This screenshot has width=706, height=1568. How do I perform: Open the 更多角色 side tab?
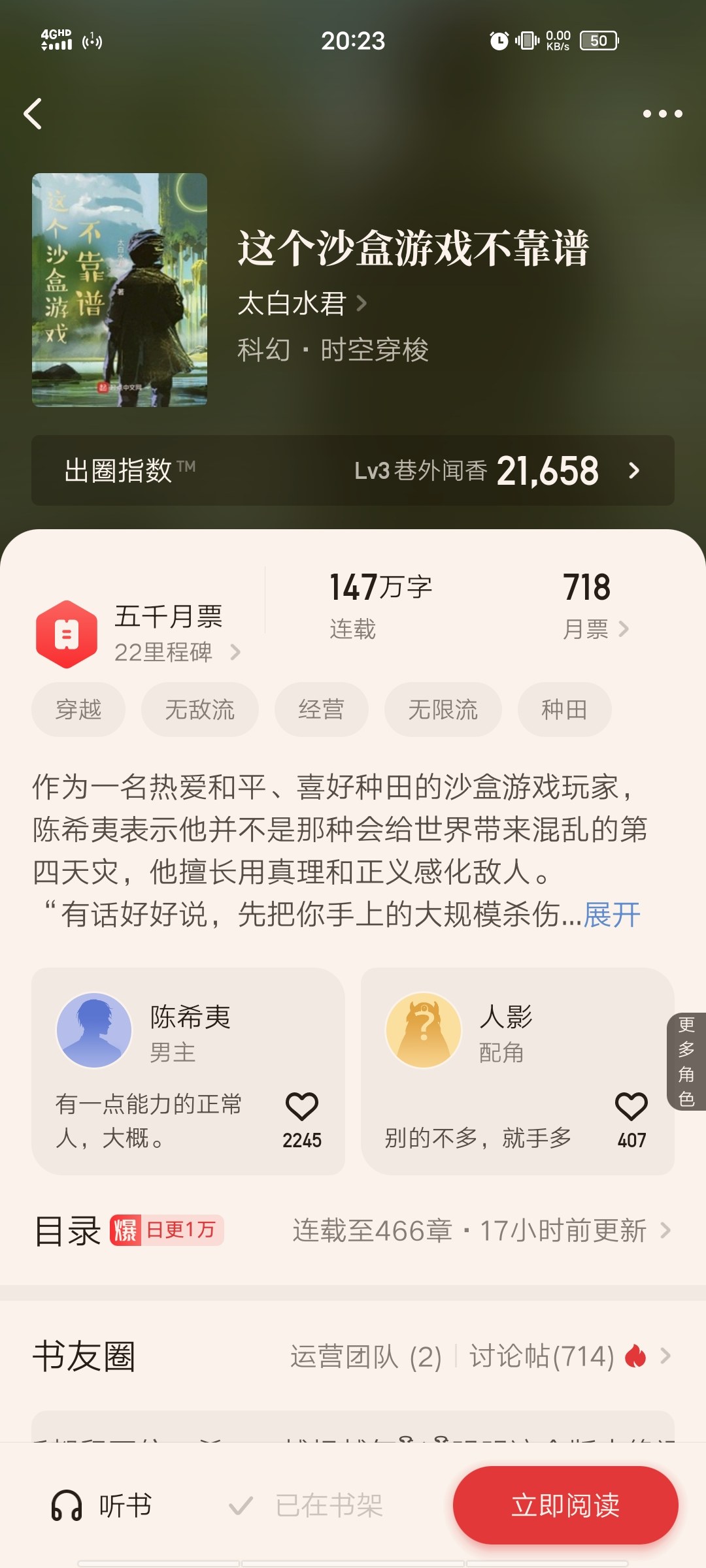coord(686,1061)
